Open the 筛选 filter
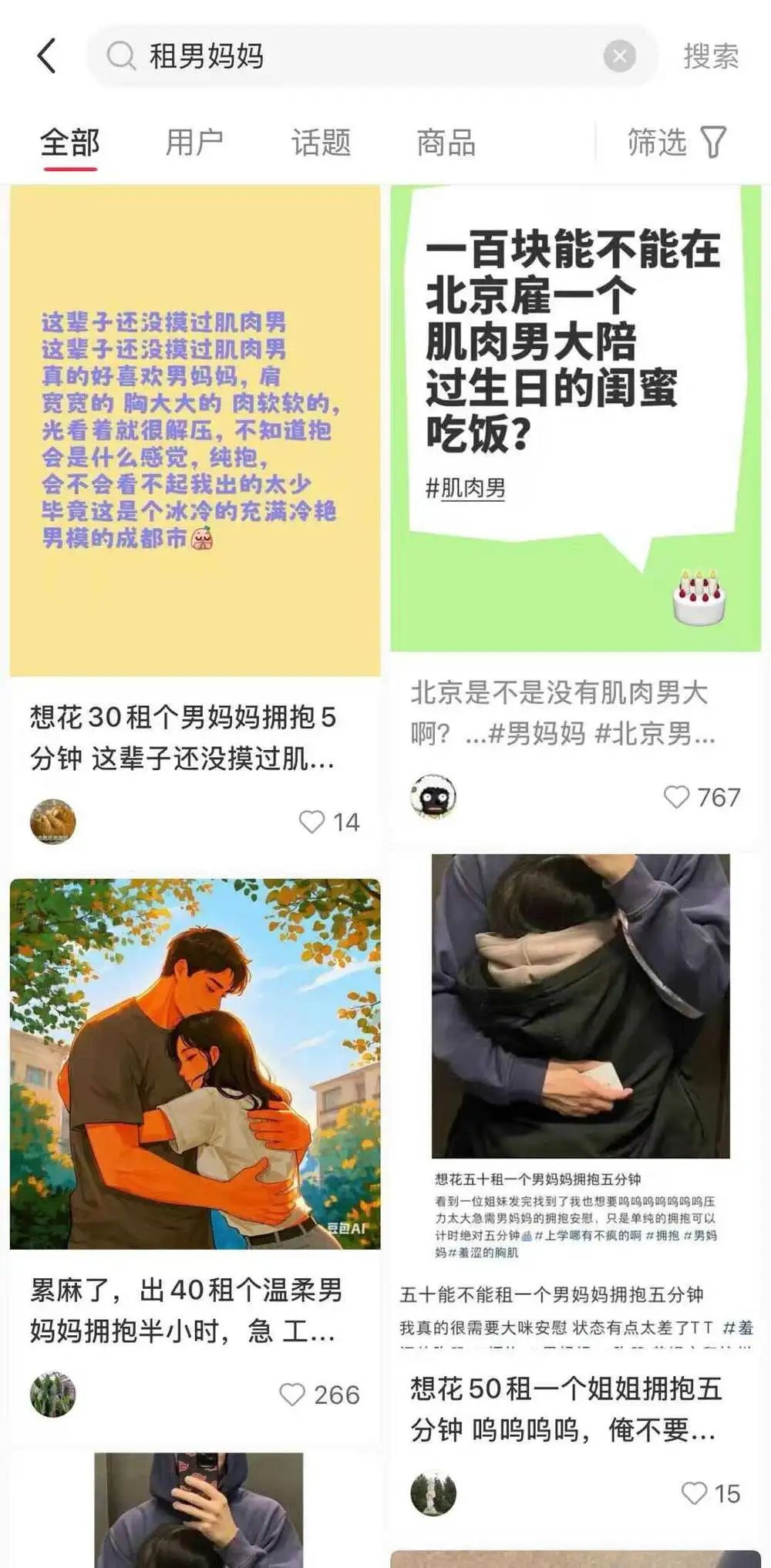Screen dimensions: 771x1568 pos(676,143)
